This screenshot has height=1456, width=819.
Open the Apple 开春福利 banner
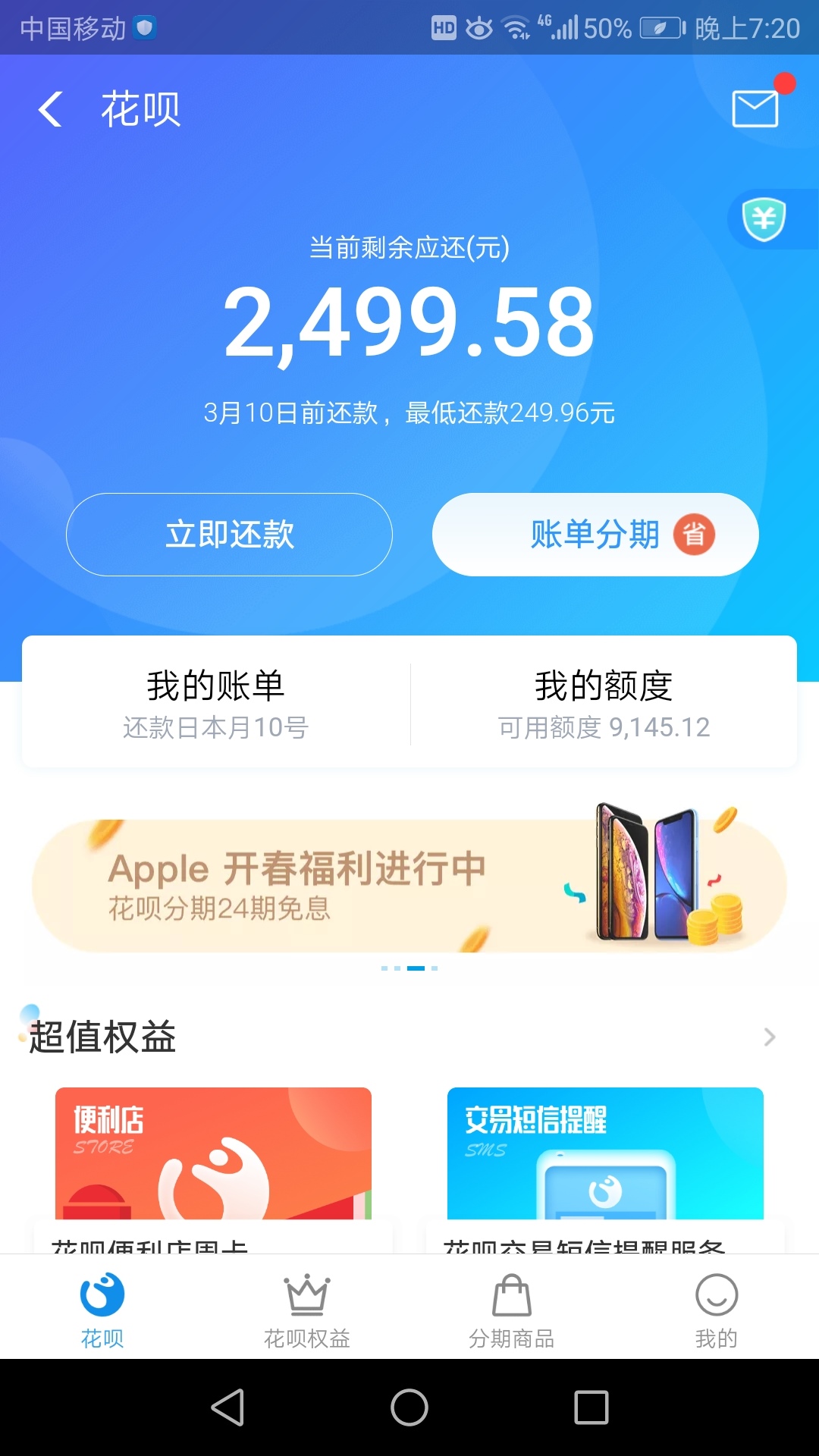pos(409,885)
